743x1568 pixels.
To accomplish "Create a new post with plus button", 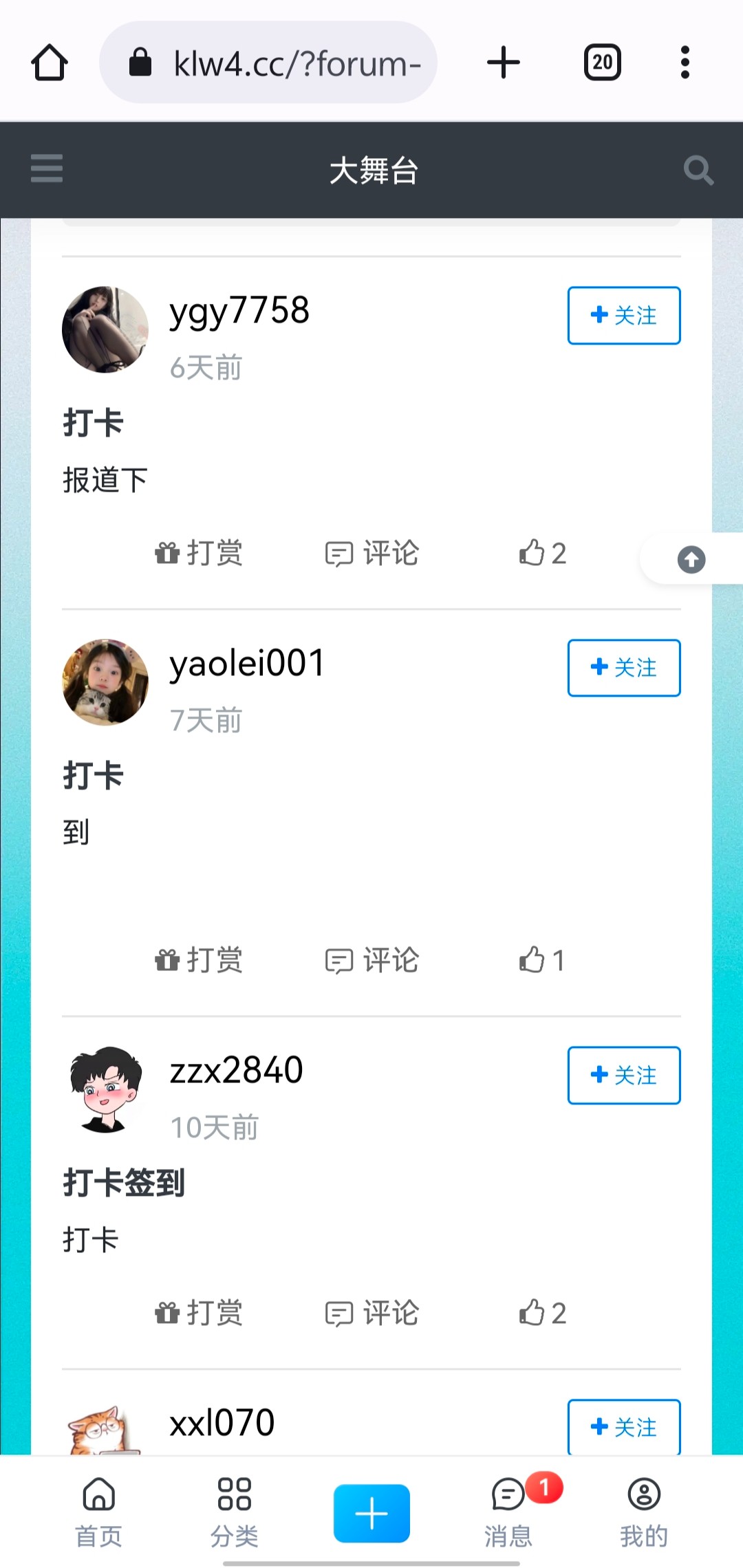I will 371,1513.
